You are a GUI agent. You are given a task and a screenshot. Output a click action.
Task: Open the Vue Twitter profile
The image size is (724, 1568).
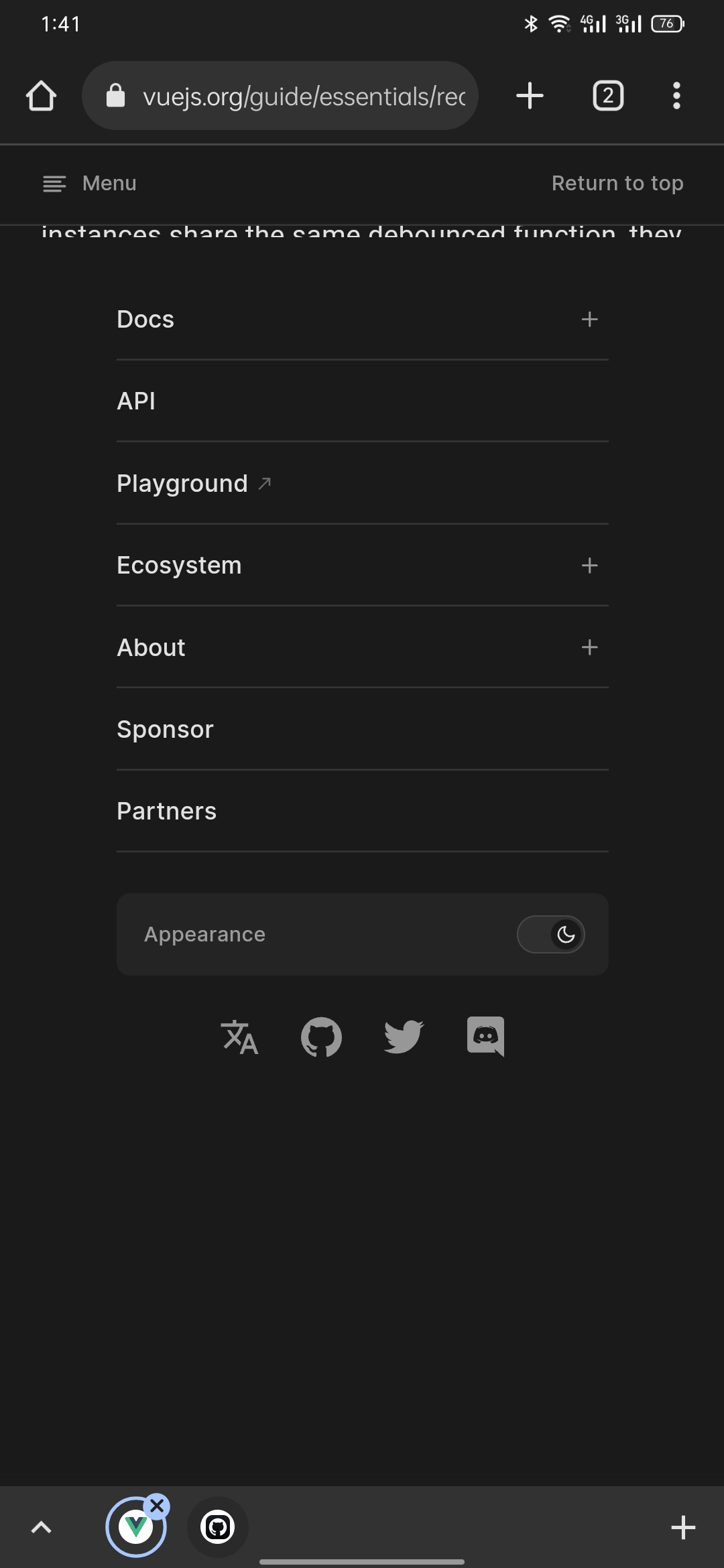click(x=404, y=1037)
